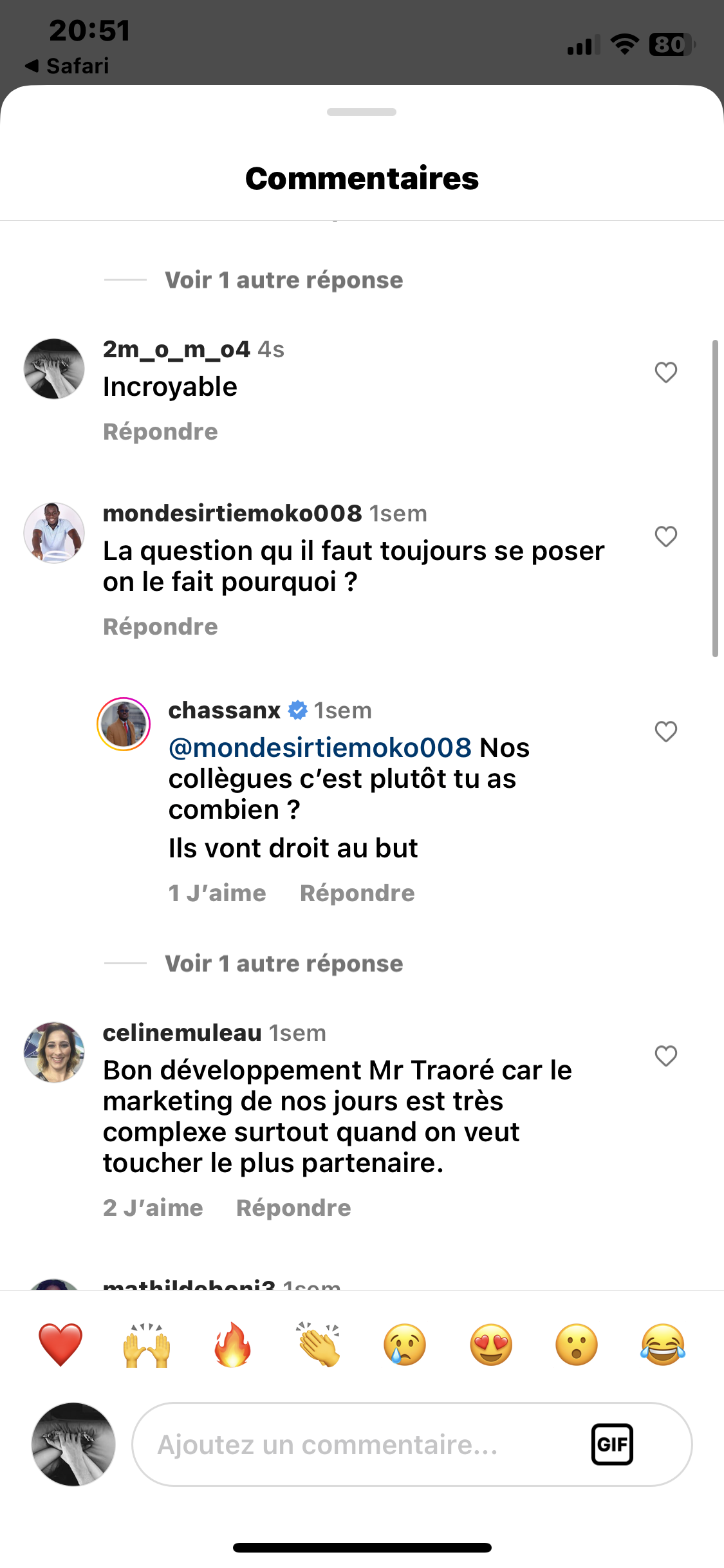Open the @mondesirtiemoko008 mention link
The width and height of the screenshot is (724, 1568).
(x=320, y=747)
